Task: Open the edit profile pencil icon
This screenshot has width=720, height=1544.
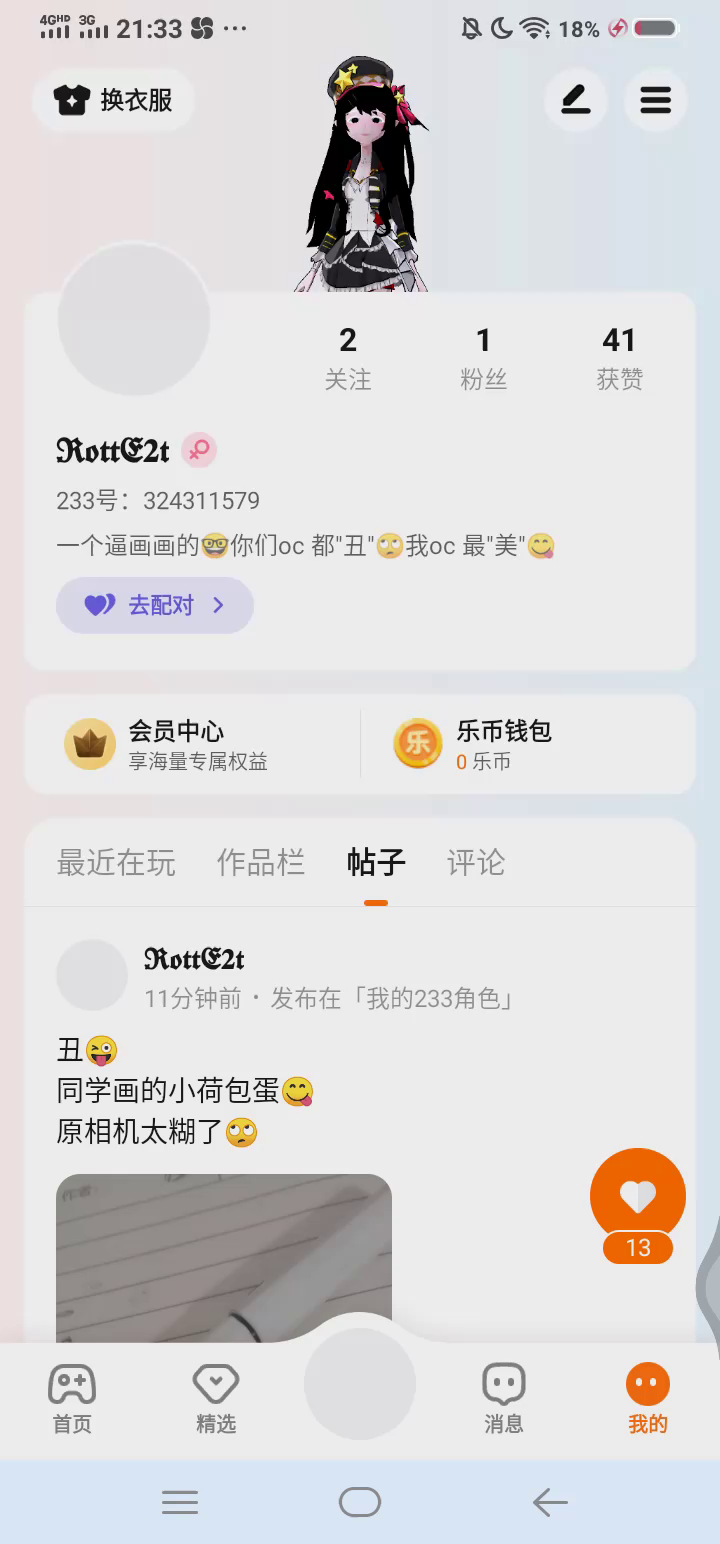Action: point(576,100)
